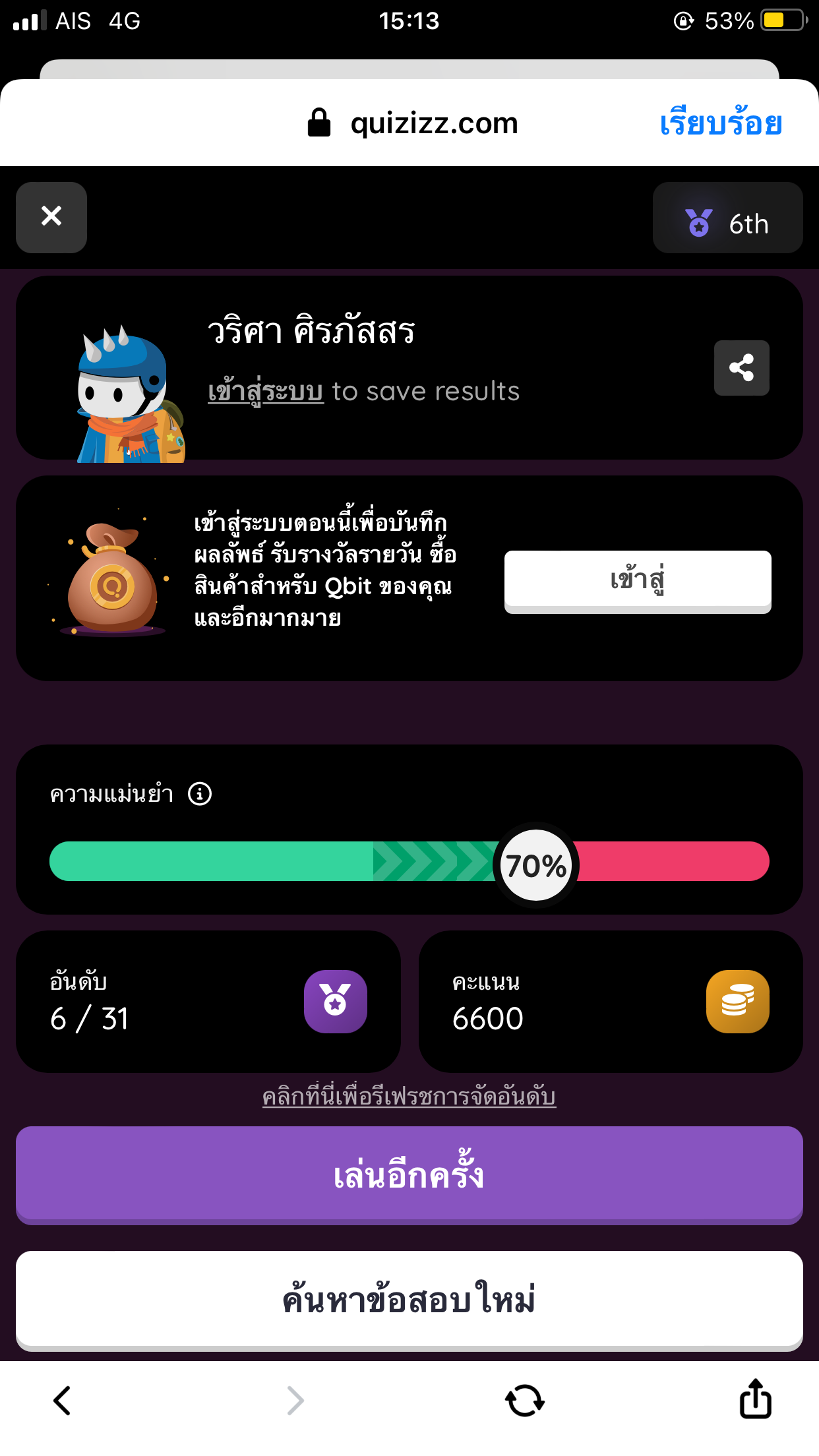Screen dimensions: 819x1456
Task: Tap เล่นอีกครั้ง to play again
Action: 409,1174
